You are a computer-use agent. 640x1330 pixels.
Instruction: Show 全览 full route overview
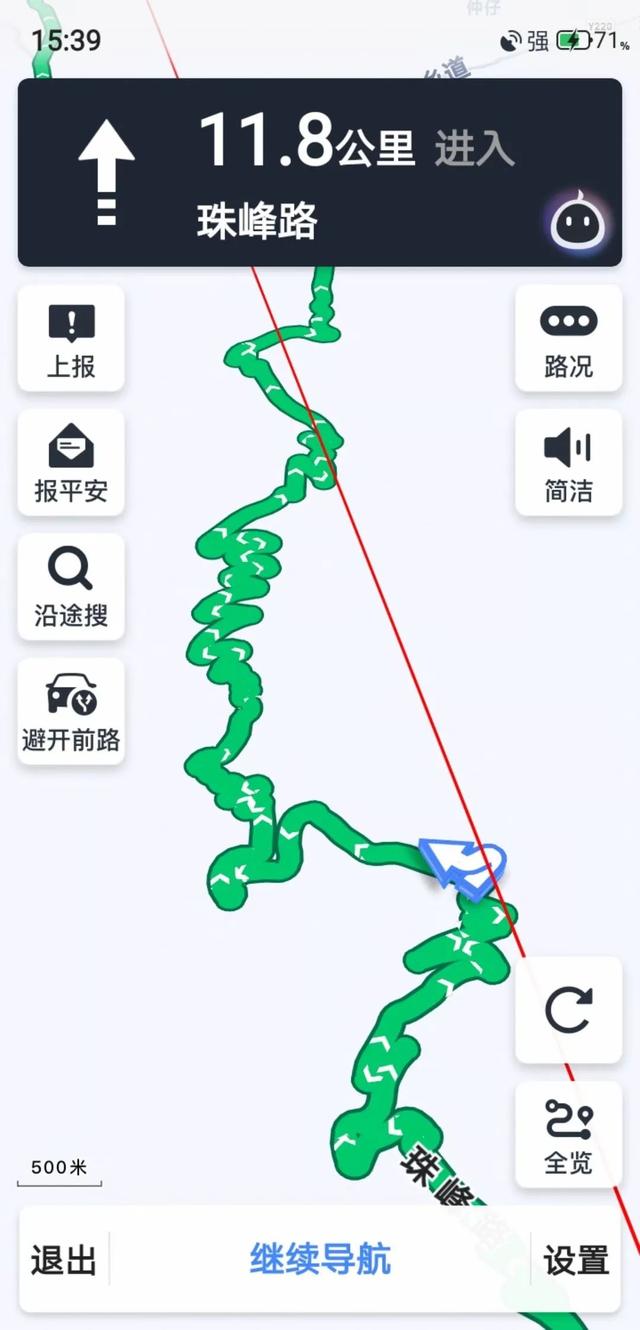pos(568,1135)
